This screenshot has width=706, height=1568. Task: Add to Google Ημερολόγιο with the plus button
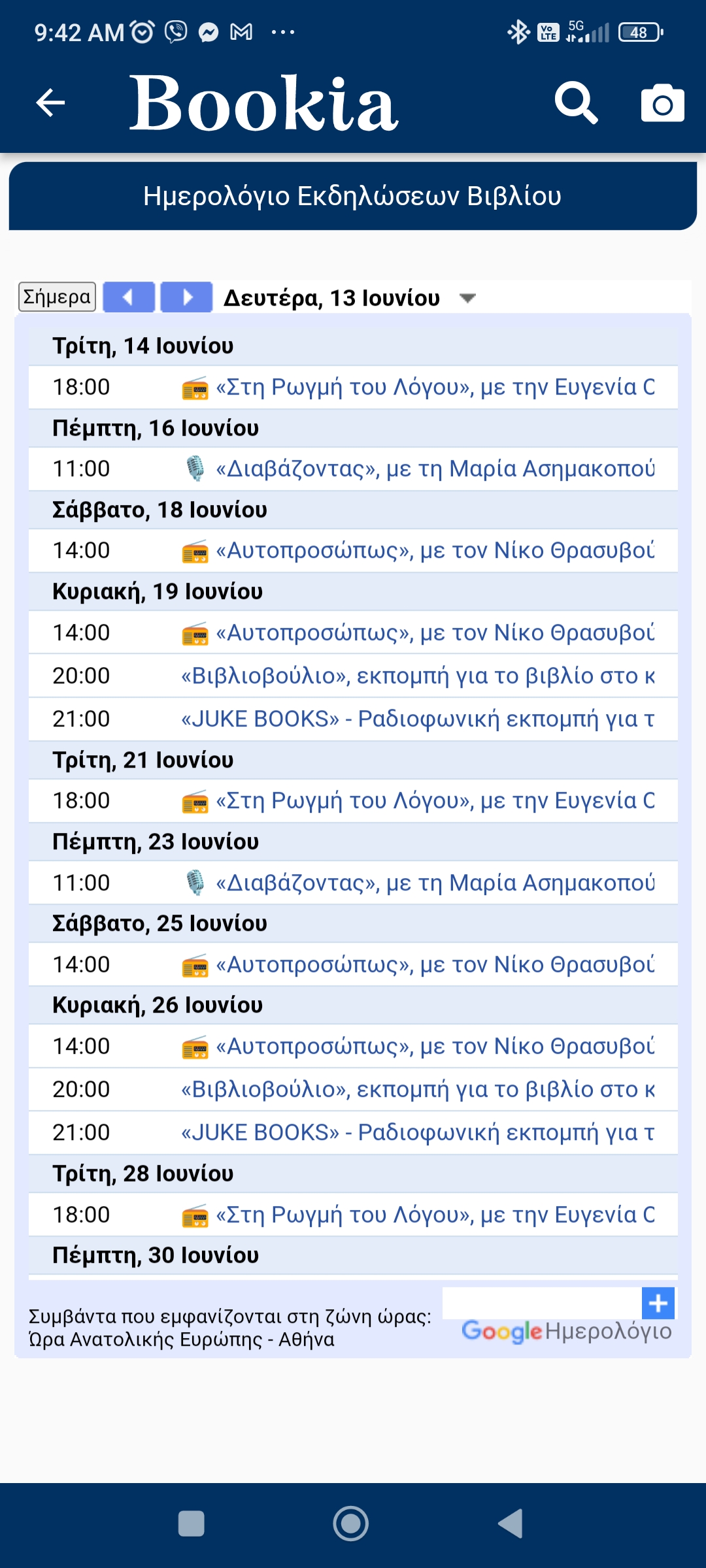(658, 1303)
